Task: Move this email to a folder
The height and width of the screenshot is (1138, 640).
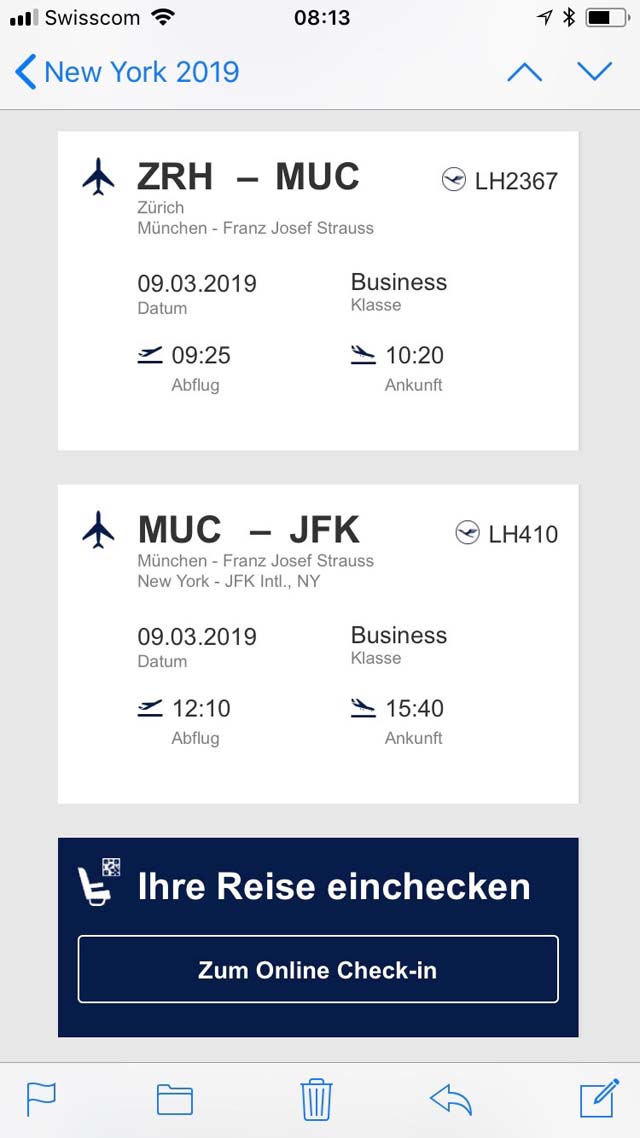Action: (175, 1100)
